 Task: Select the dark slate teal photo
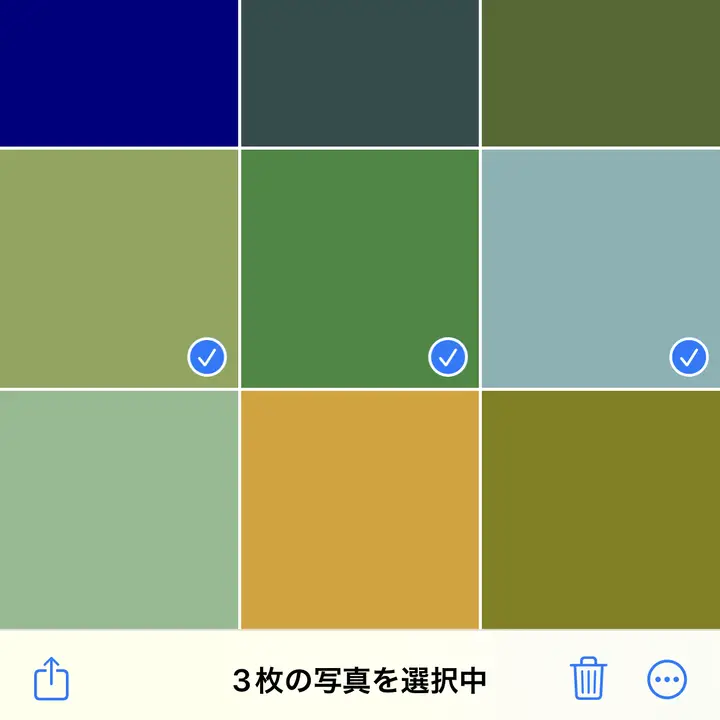click(x=360, y=72)
